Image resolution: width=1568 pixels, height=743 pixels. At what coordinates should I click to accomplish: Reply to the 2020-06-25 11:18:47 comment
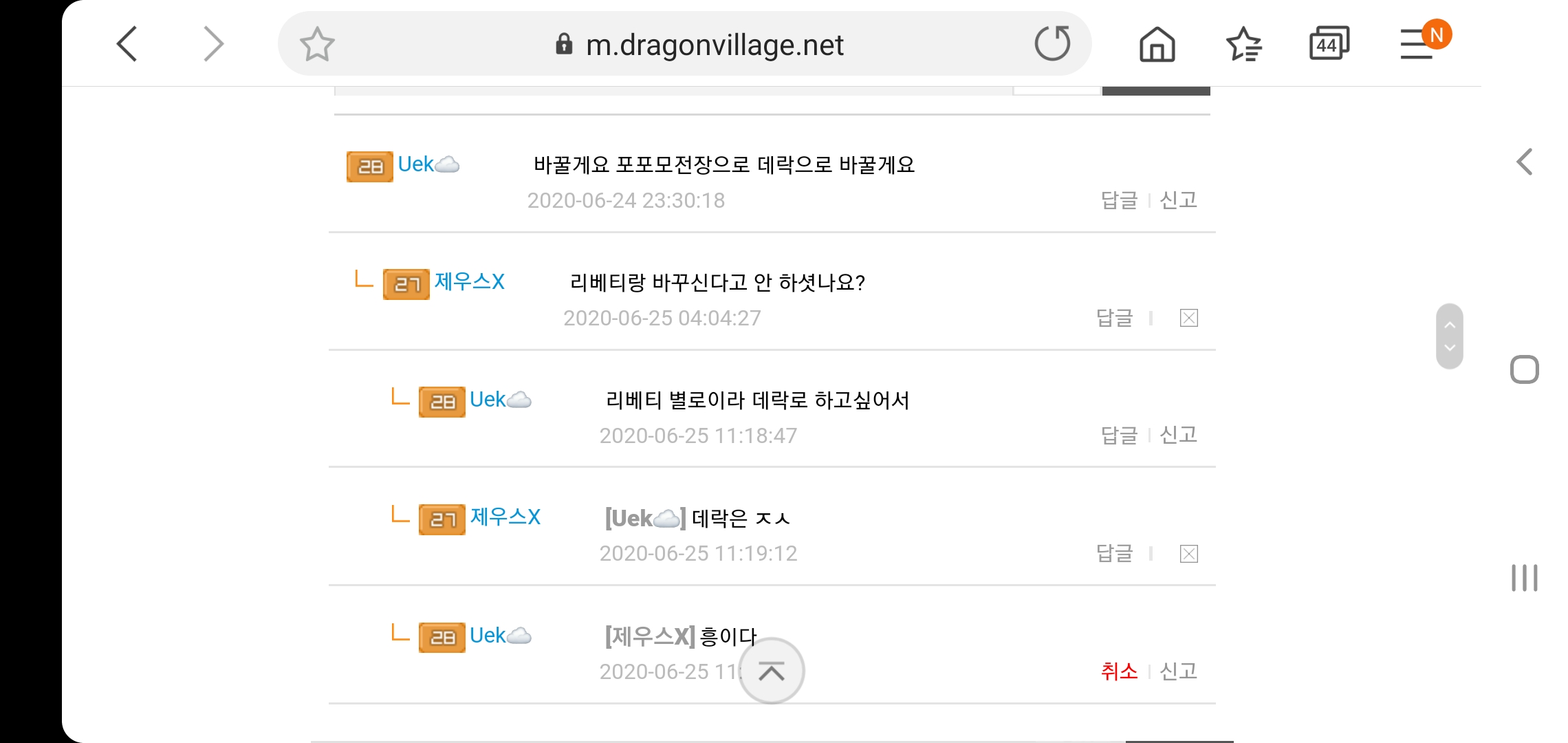pos(1120,435)
